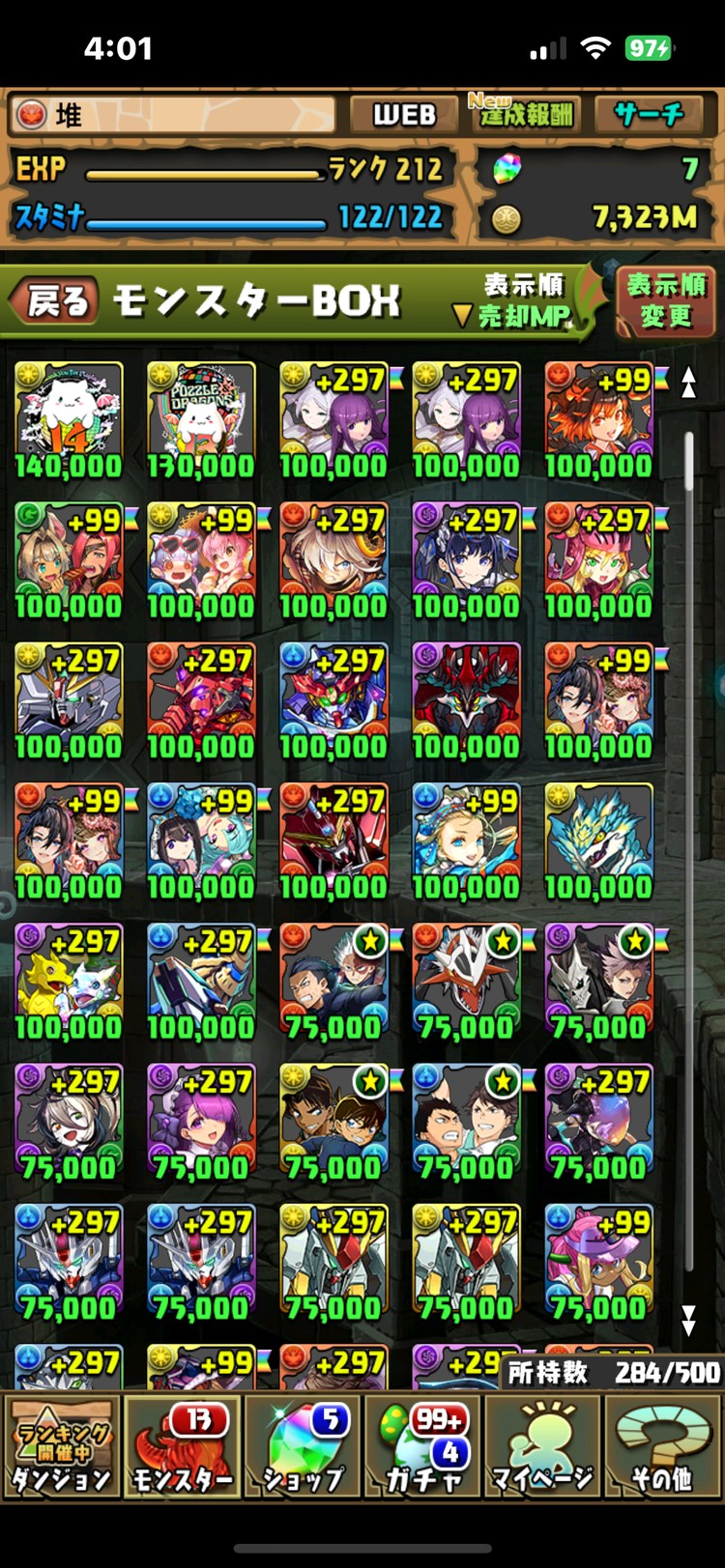
Task: Open 達成報酬 achievement rewards
Action: [x=527, y=115]
